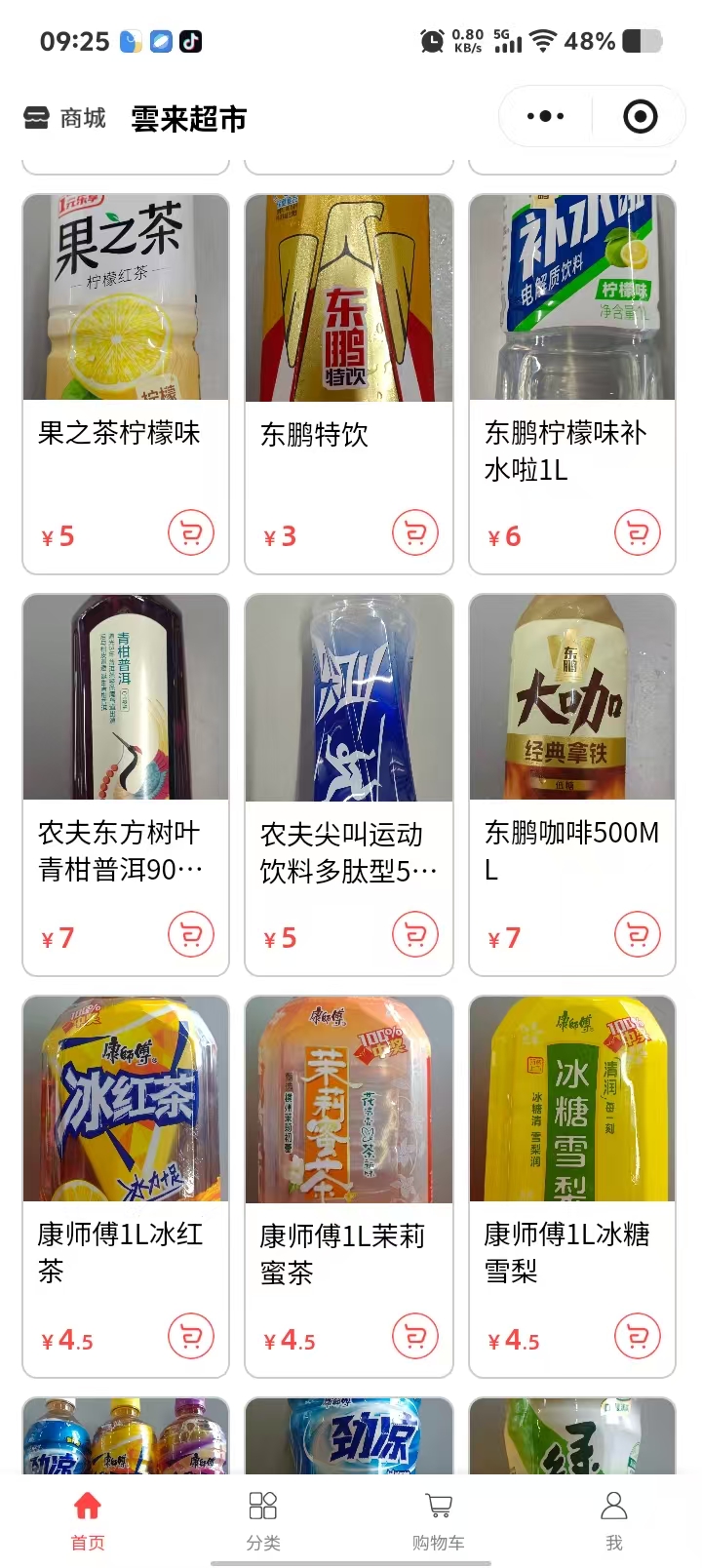Open the 东鹏特饮 product card

pos(348,298)
